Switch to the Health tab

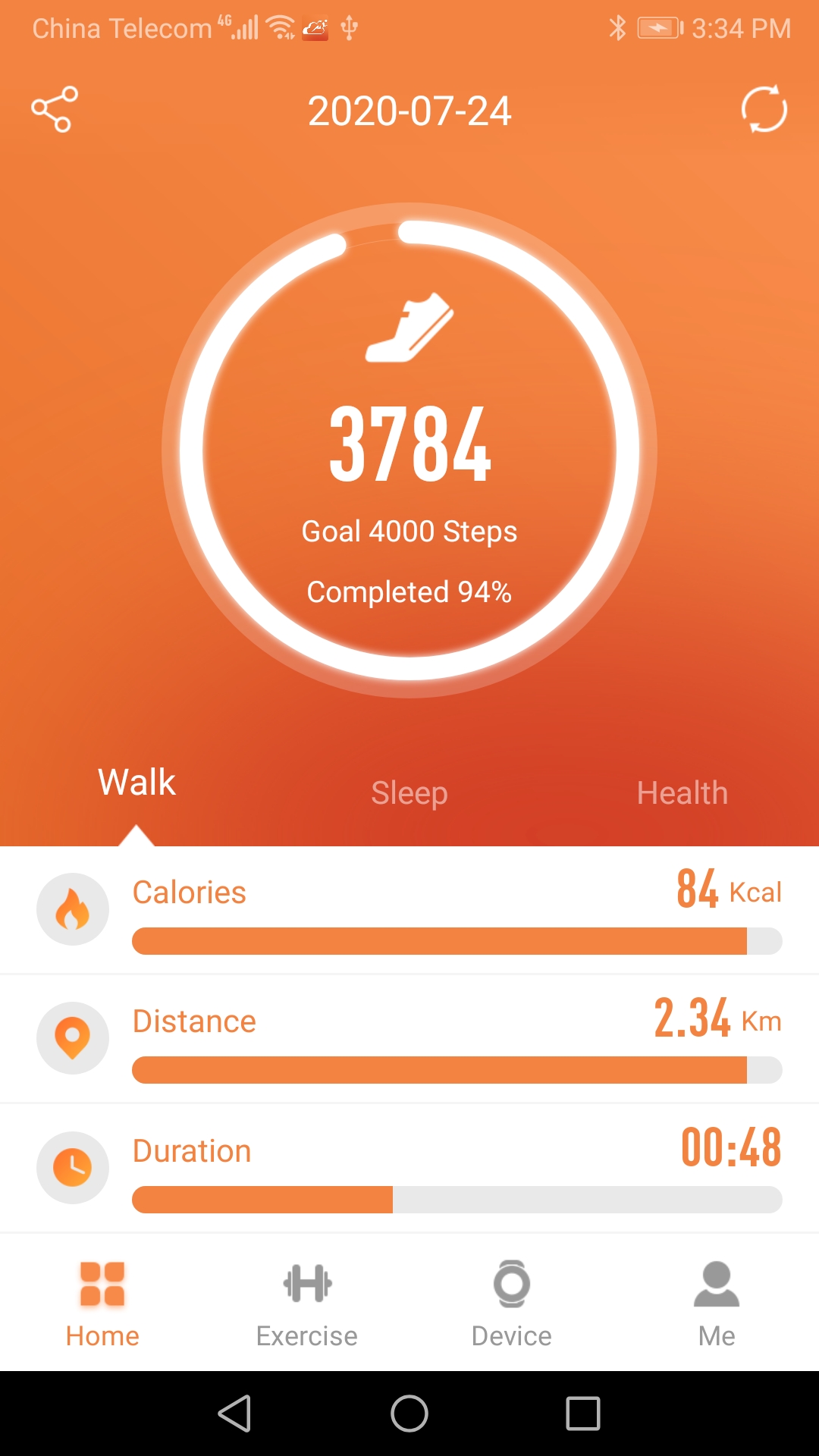coord(682,793)
